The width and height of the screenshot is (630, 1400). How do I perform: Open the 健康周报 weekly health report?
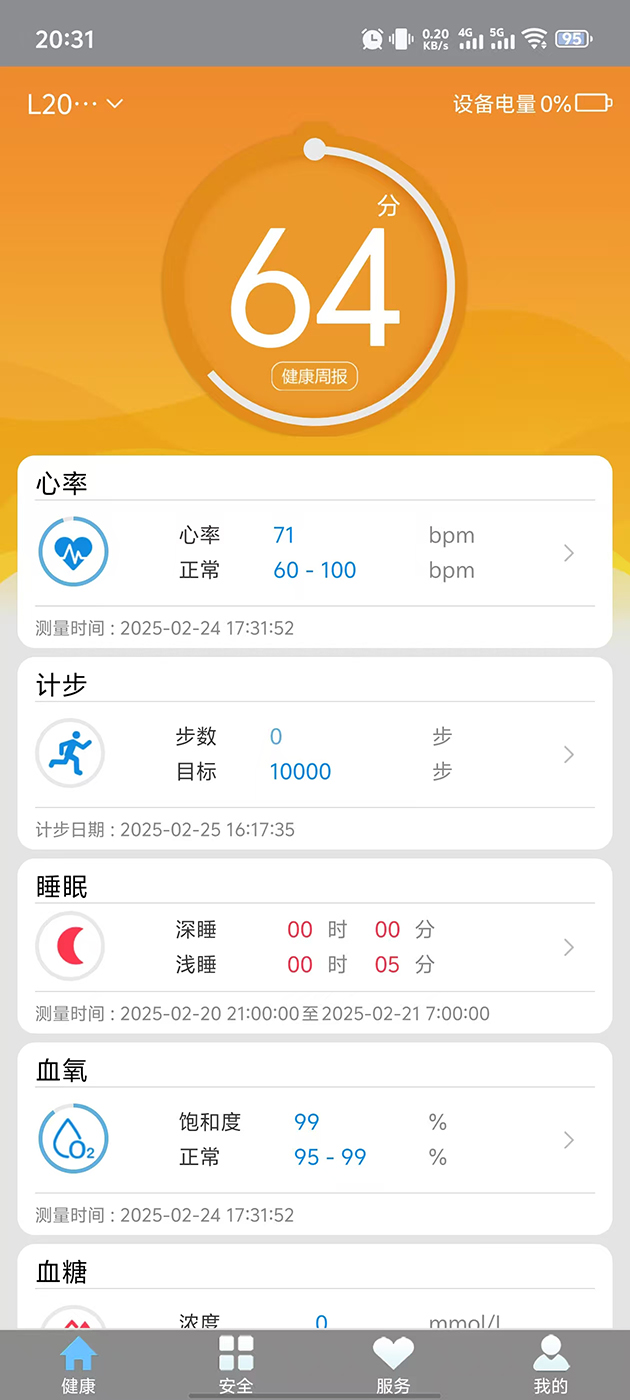314,377
